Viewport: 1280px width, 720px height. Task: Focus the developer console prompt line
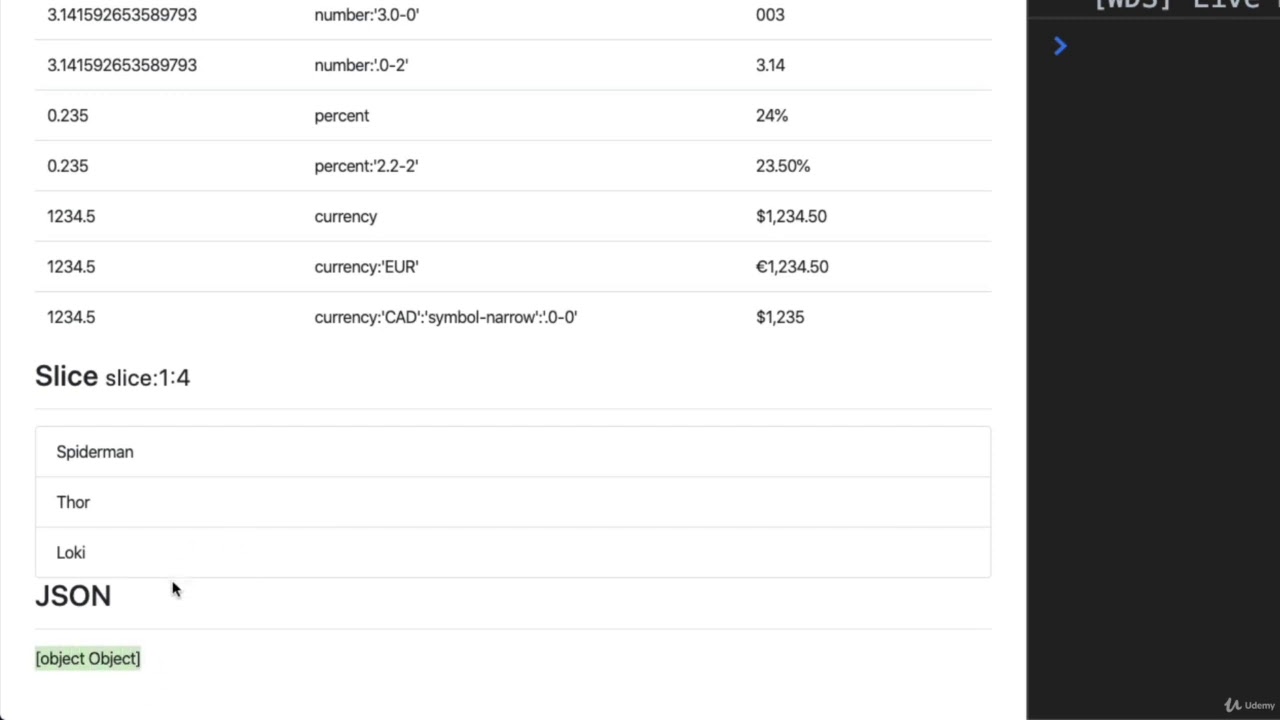[x=1160, y=46]
